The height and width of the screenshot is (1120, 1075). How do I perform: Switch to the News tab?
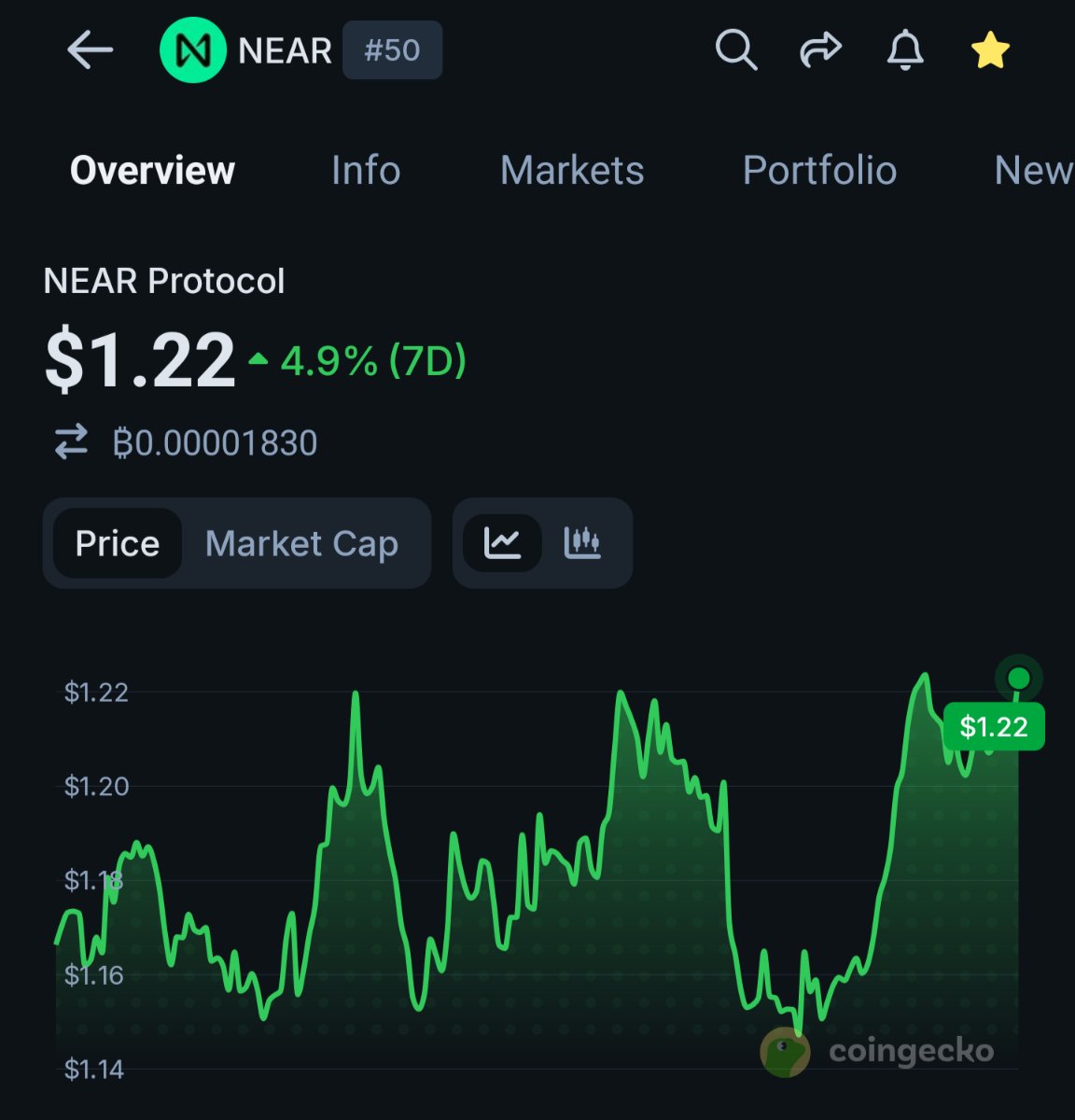pyautogui.click(x=1032, y=171)
